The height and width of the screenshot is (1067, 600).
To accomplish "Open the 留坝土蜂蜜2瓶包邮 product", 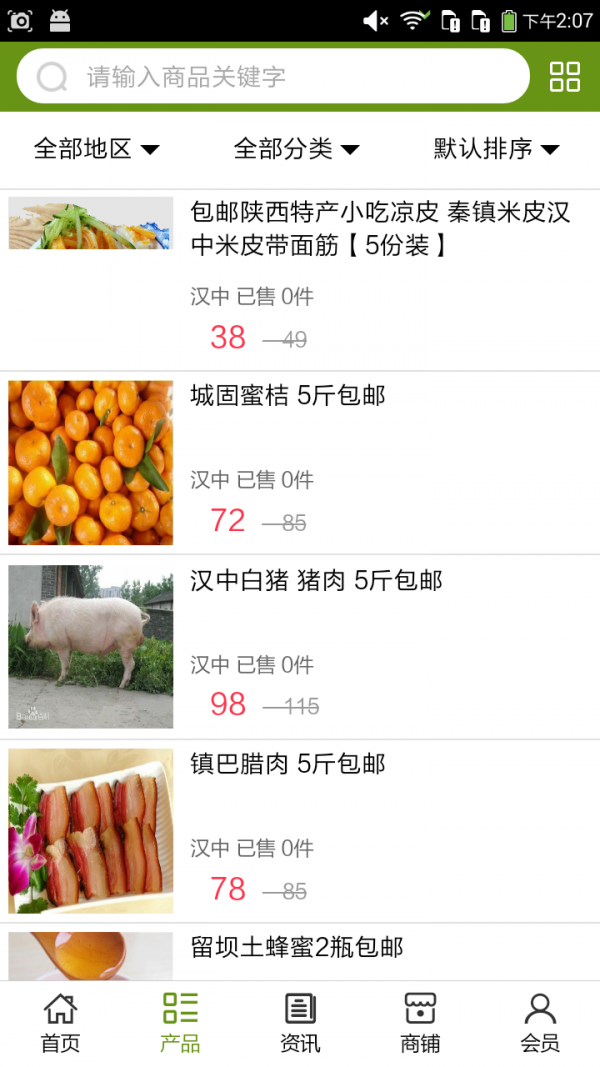I will point(297,947).
